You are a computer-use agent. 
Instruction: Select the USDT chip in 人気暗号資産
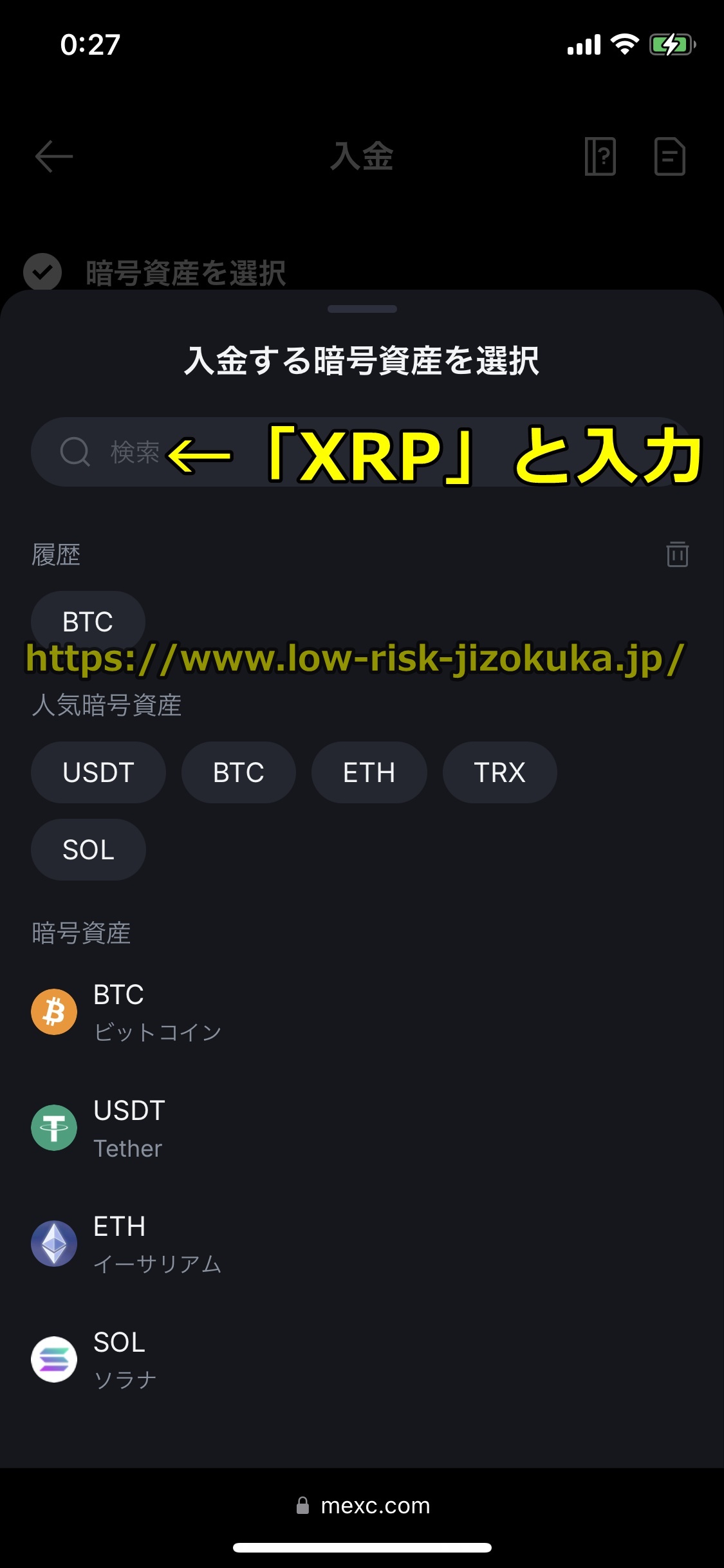[98, 772]
